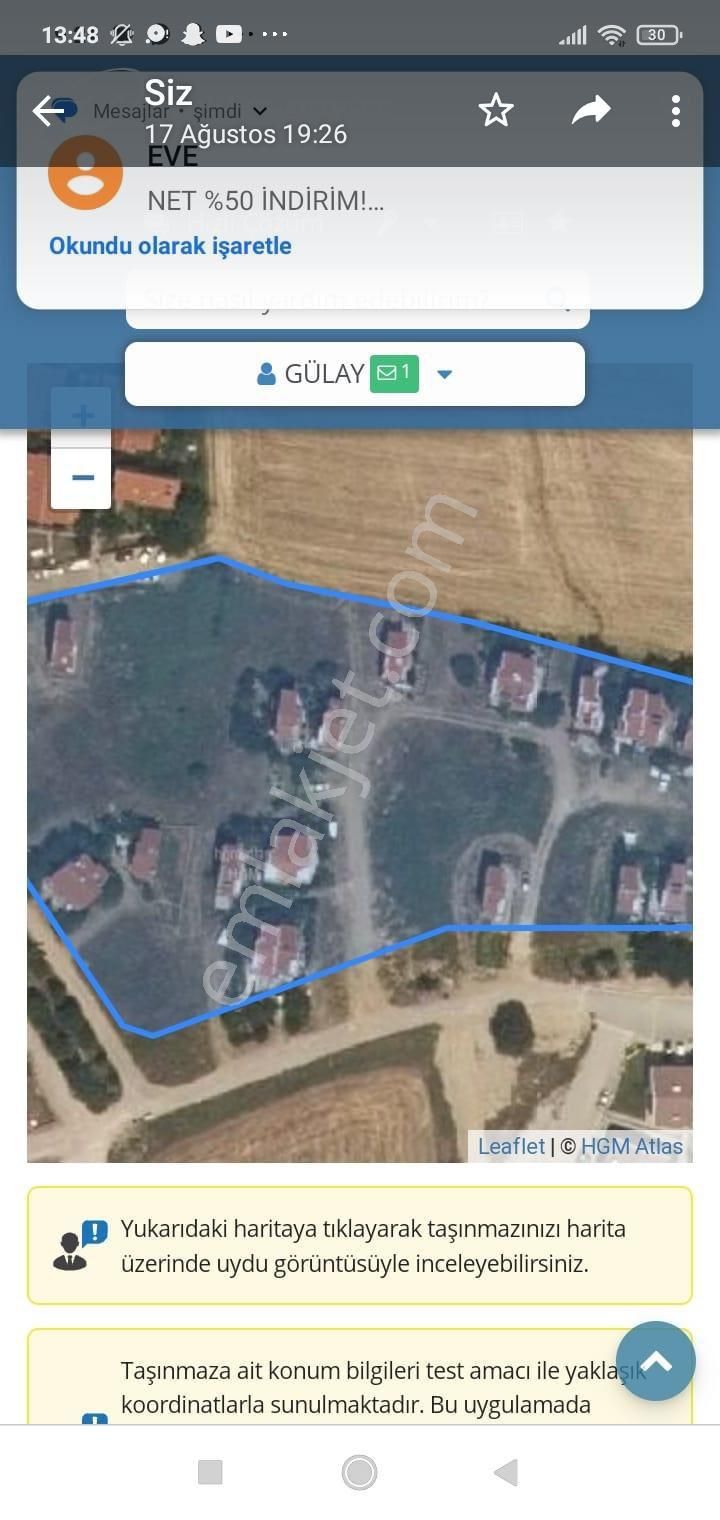Screen dimensions: 720x1520
Task: Open the three-dot overflow menu
Action: pos(676,111)
